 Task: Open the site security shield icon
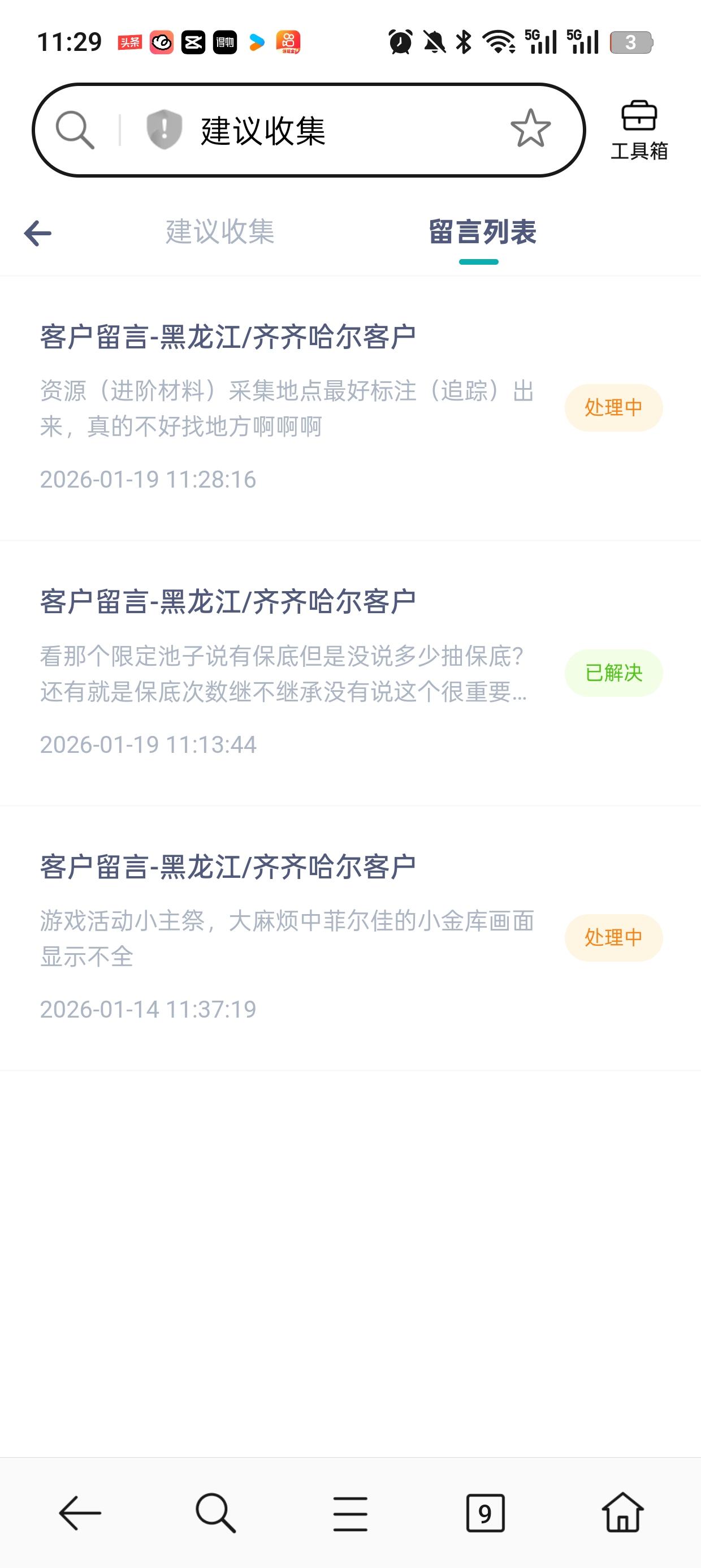tap(164, 130)
